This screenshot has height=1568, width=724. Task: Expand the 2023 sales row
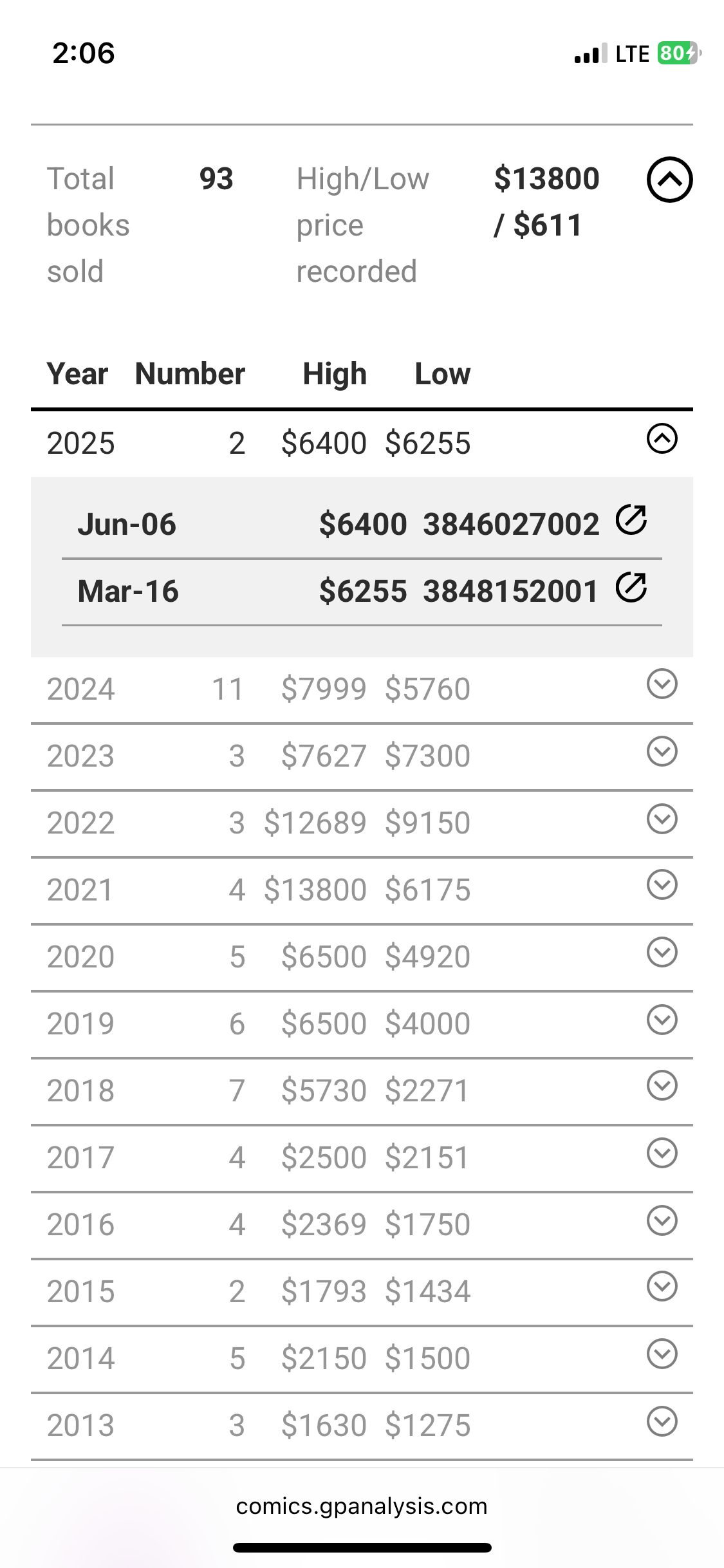[x=662, y=751]
